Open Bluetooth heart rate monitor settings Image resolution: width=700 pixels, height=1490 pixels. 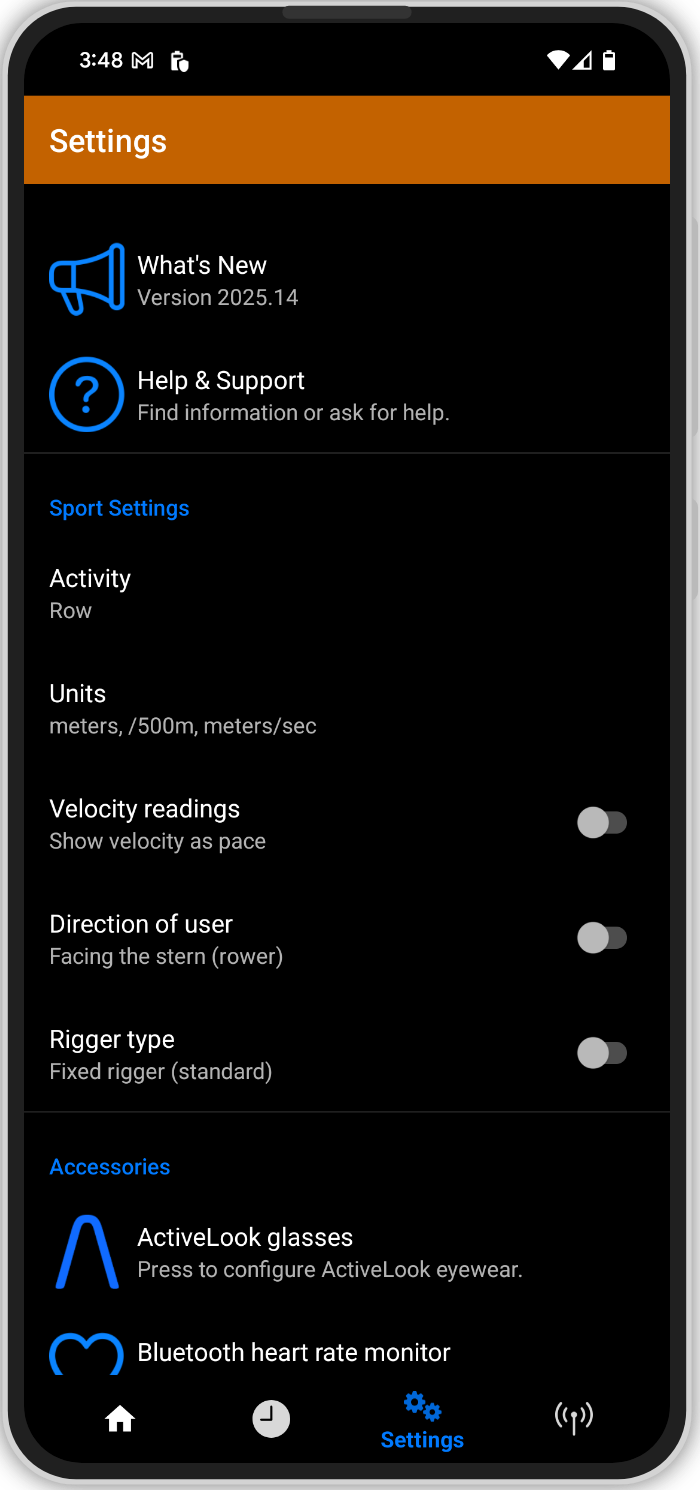(346, 1352)
